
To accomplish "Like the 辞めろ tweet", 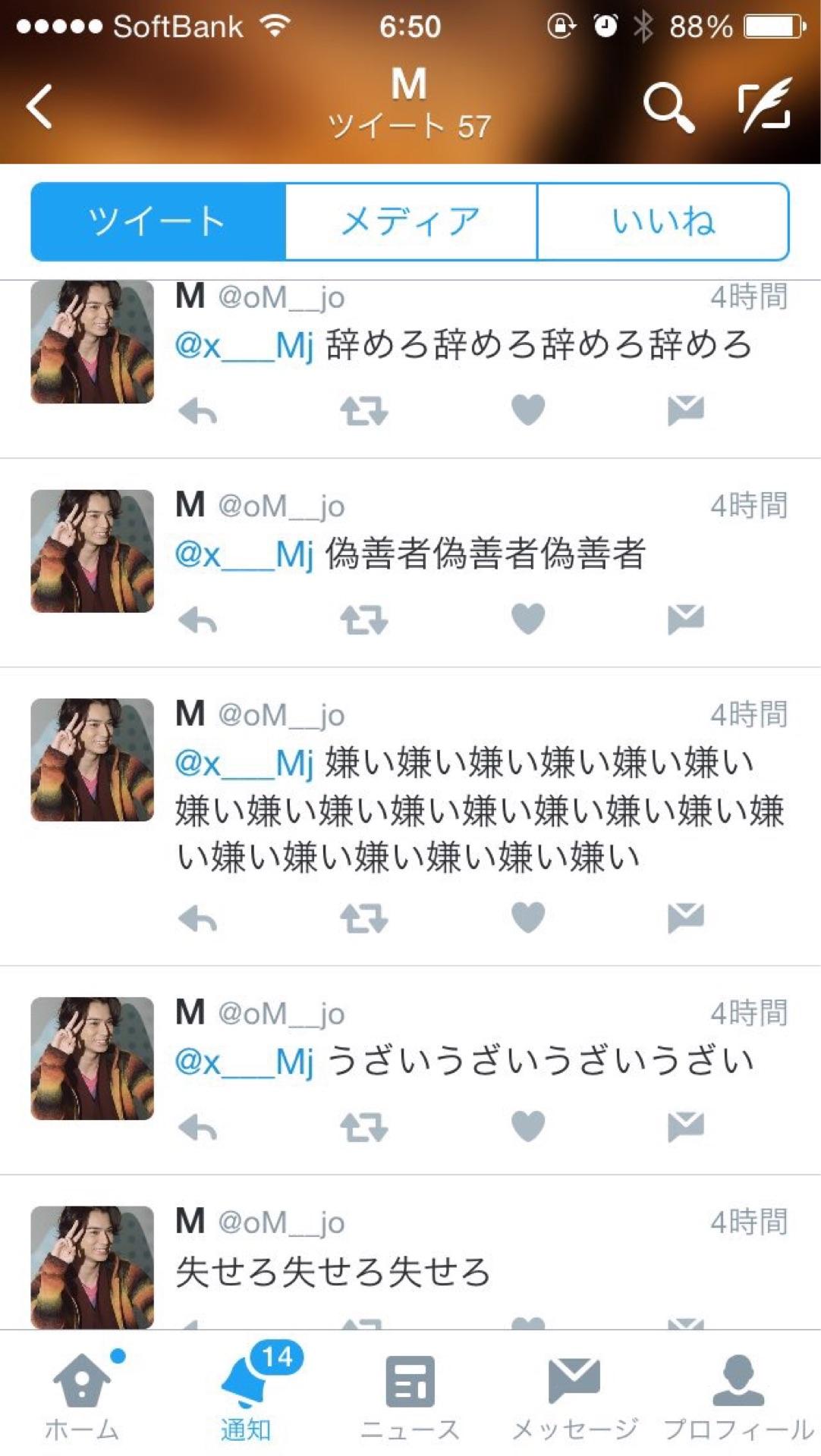I will pyautogui.click(x=528, y=410).
